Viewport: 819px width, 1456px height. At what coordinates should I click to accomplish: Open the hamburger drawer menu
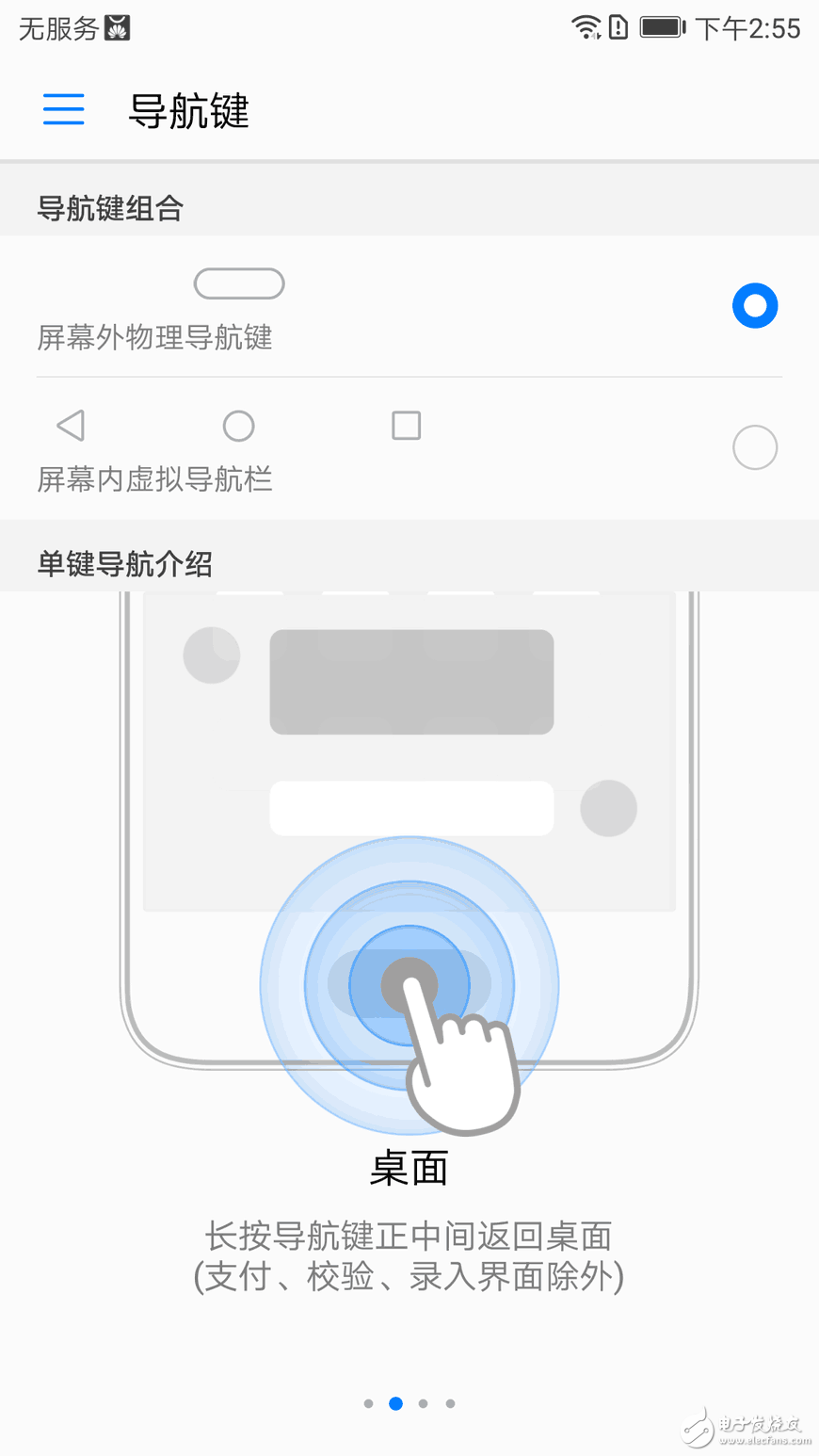64,110
